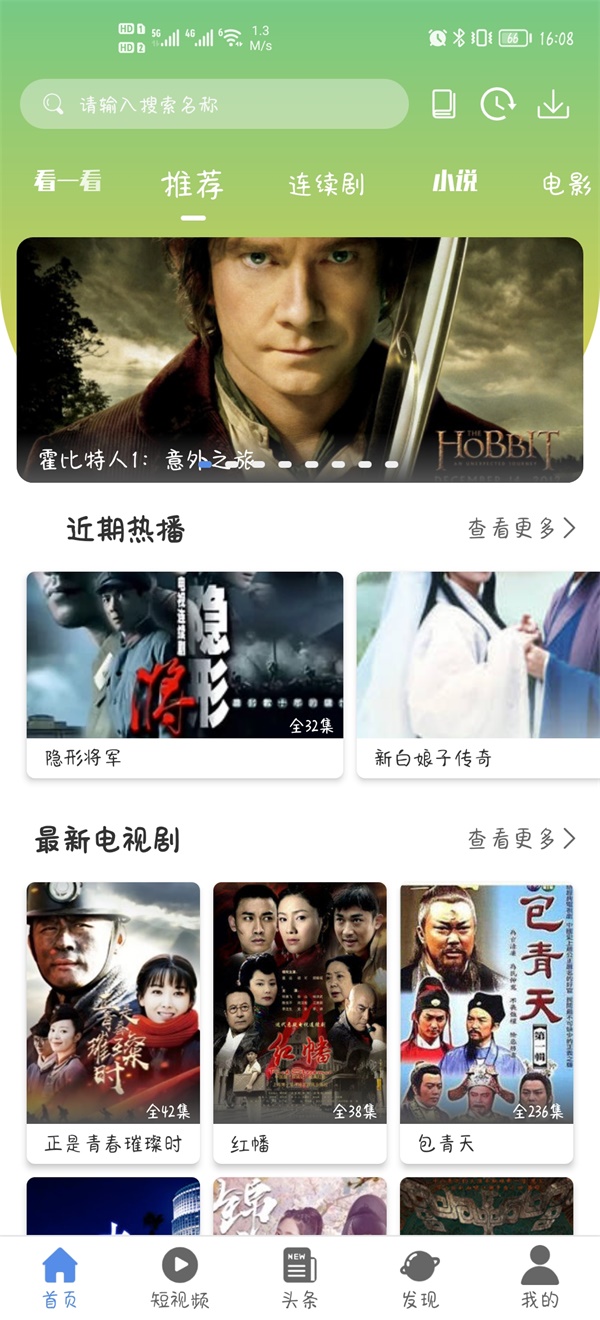This screenshot has width=600, height=1320.
Task: Open the 红幡 drama poster
Action: click(x=300, y=1020)
